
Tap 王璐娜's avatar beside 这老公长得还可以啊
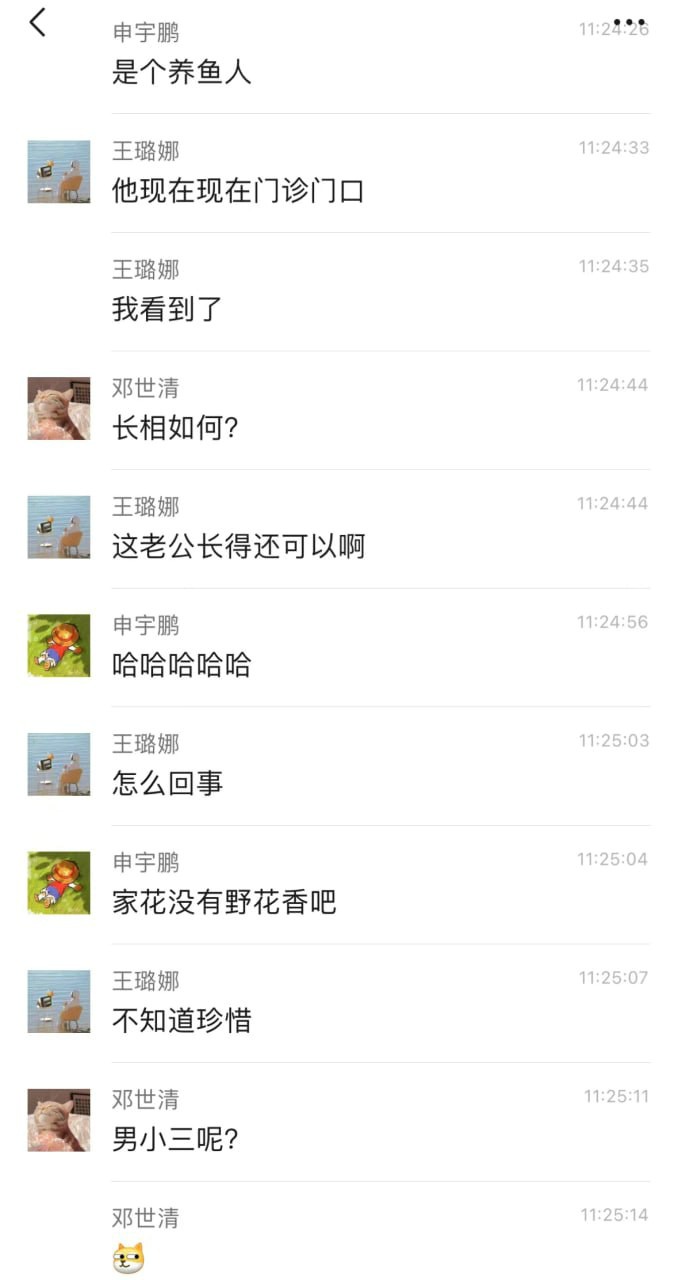[59, 528]
